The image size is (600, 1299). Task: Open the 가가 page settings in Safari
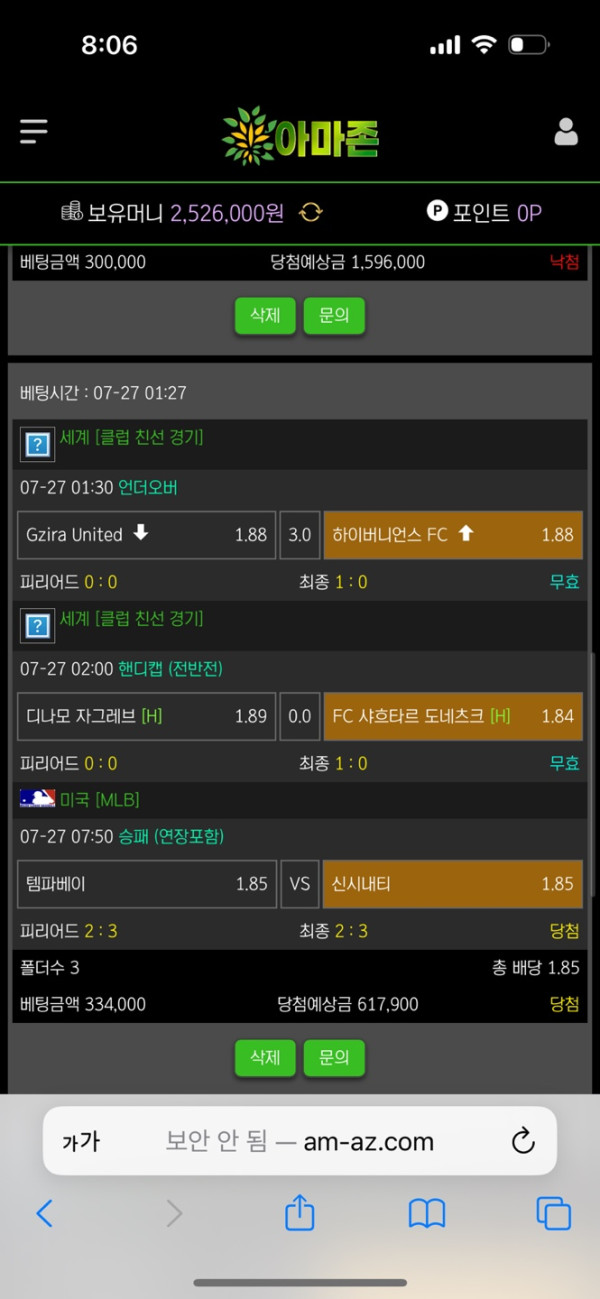pos(81,1141)
